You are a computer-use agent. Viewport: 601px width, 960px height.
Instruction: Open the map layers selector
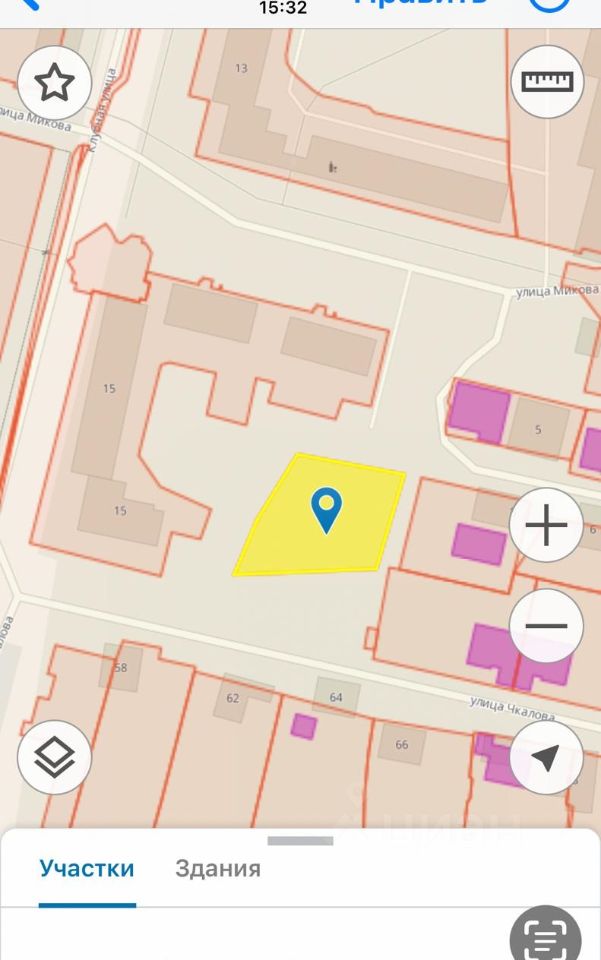54,758
